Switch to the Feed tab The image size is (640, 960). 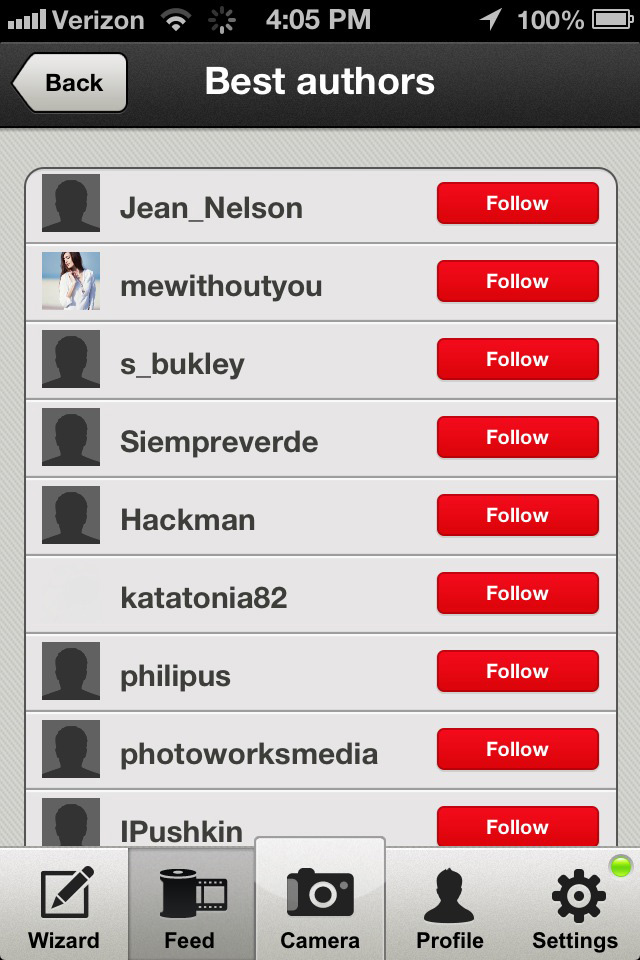tap(192, 906)
